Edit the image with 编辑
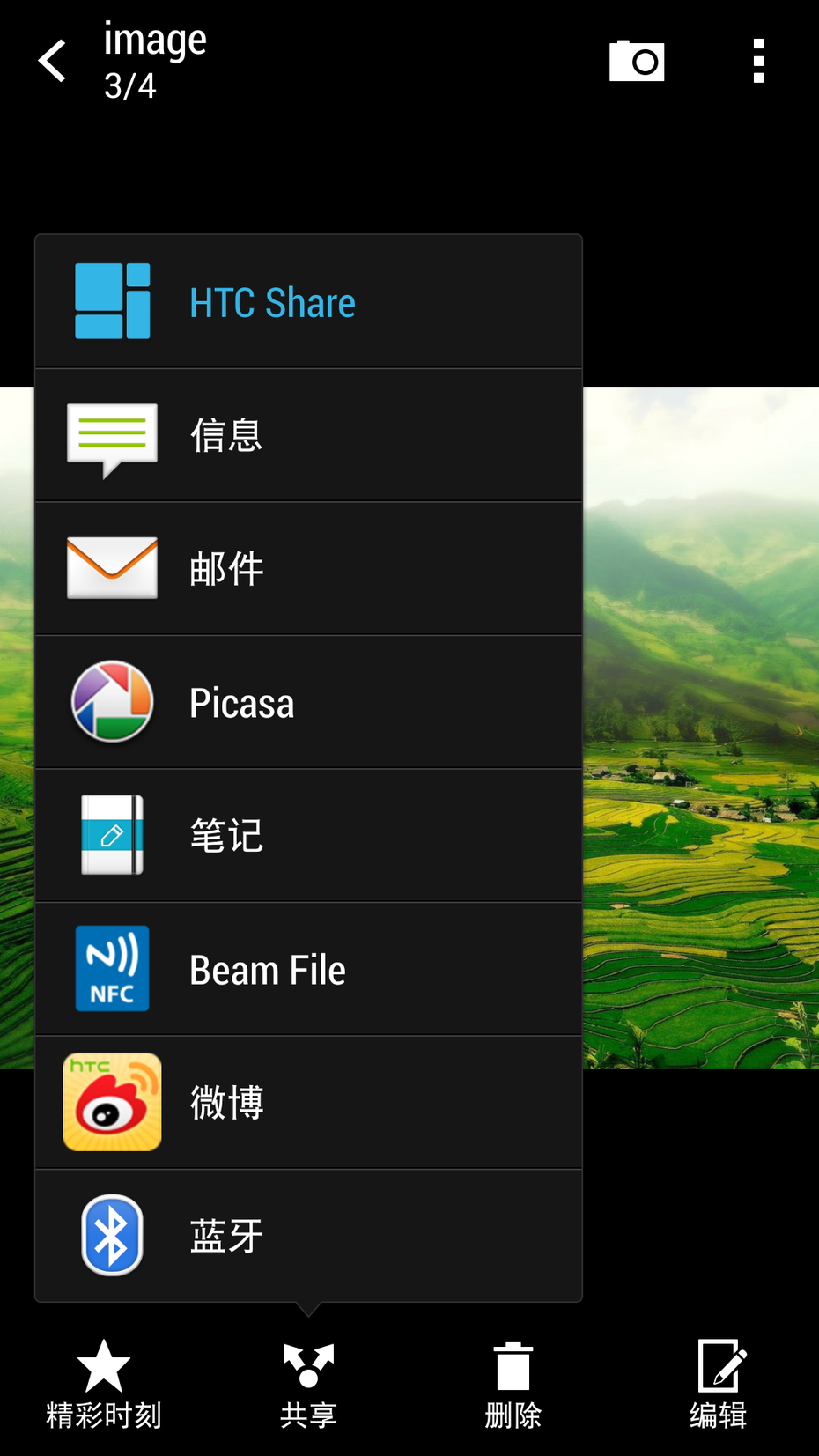This screenshot has height=1456, width=819. [718, 1383]
